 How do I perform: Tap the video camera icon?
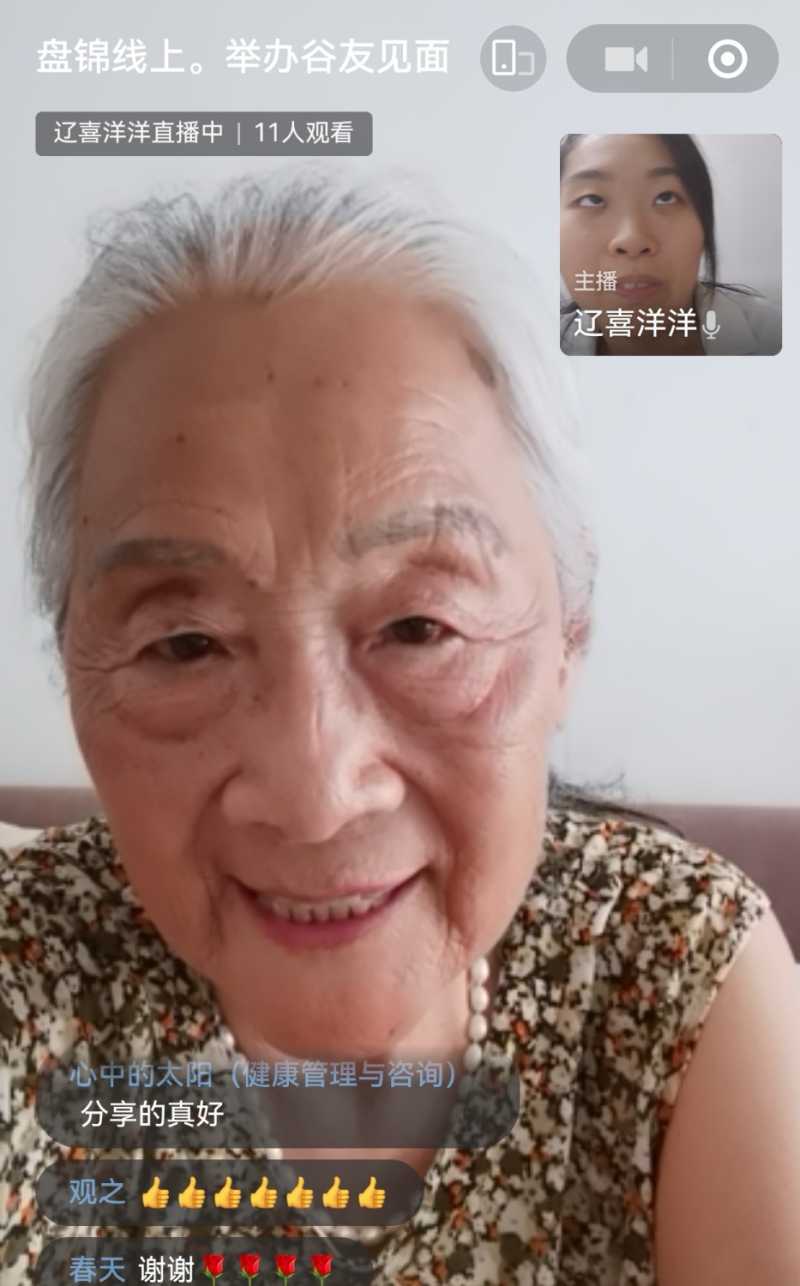[x=625, y=59]
